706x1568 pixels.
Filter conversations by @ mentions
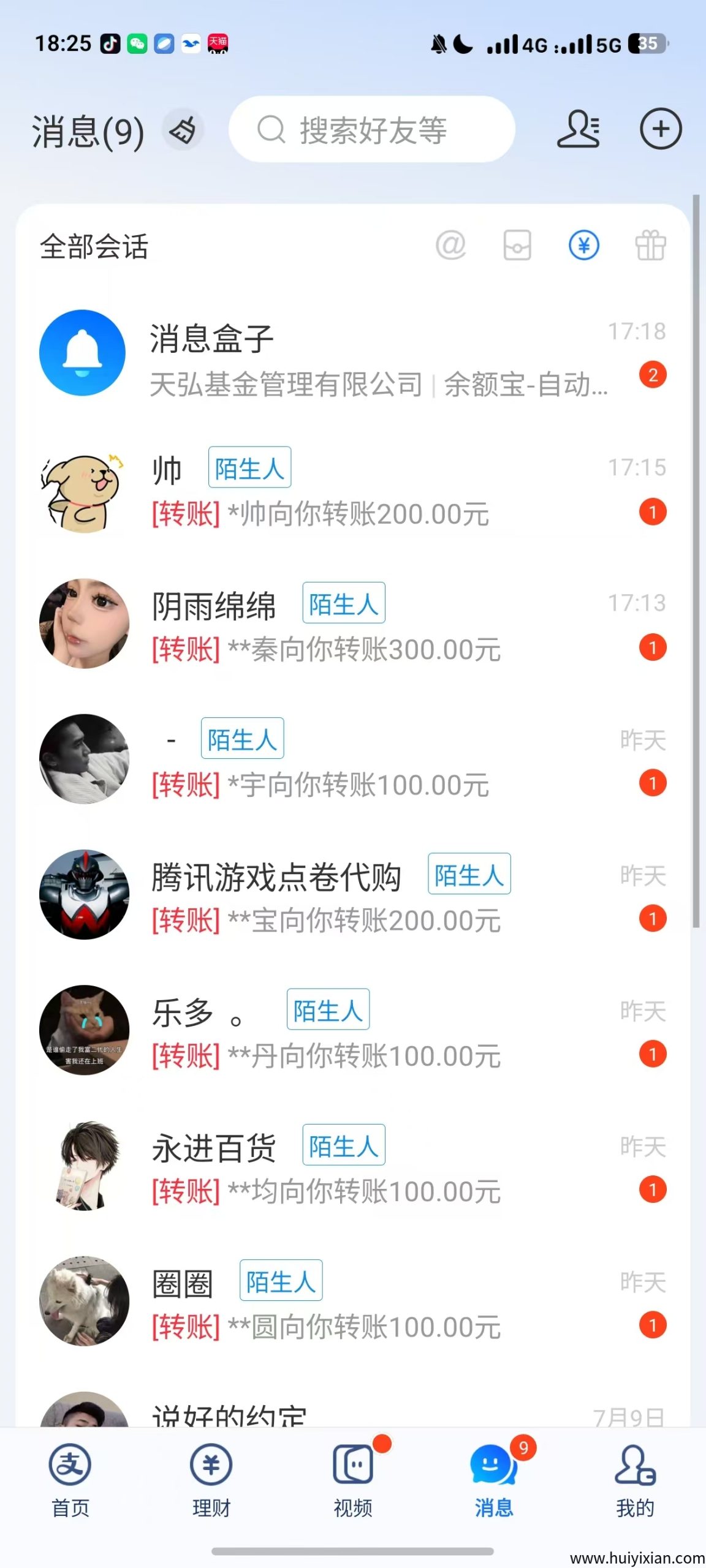pyautogui.click(x=450, y=246)
